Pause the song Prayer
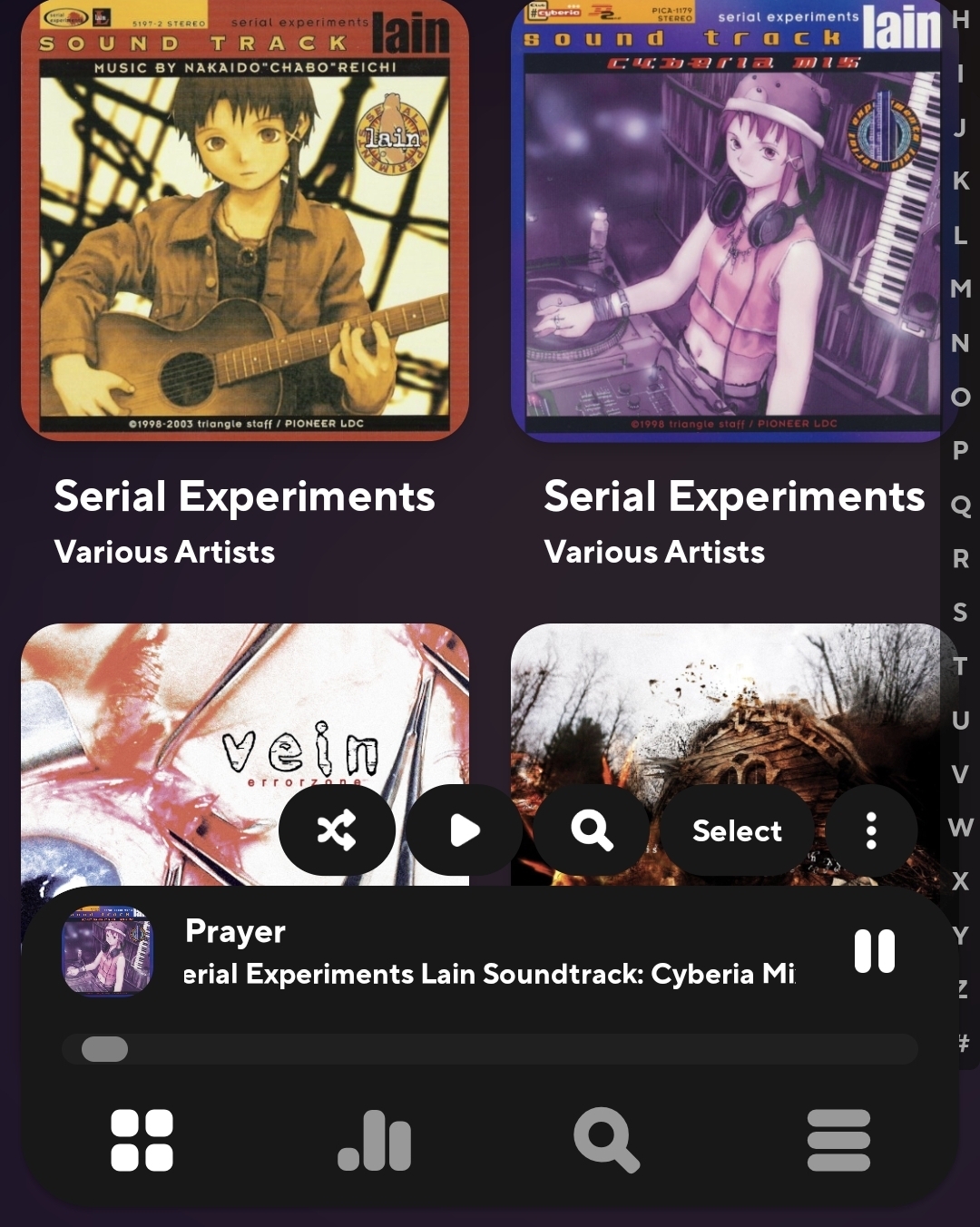This screenshot has width=980, height=1227. point(875,951)
